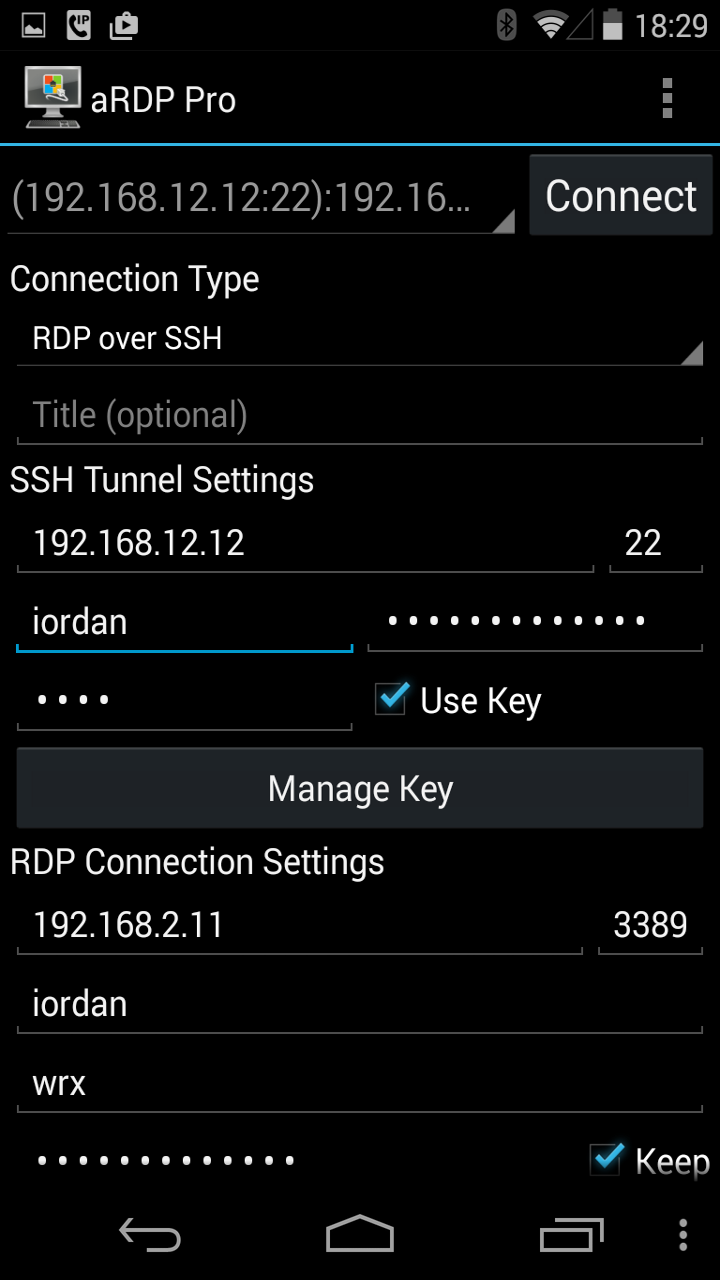Disable the Use Key checkbox
This screenshot has height=1280, width=720.
pyautogui.click(x=390, y=700)
